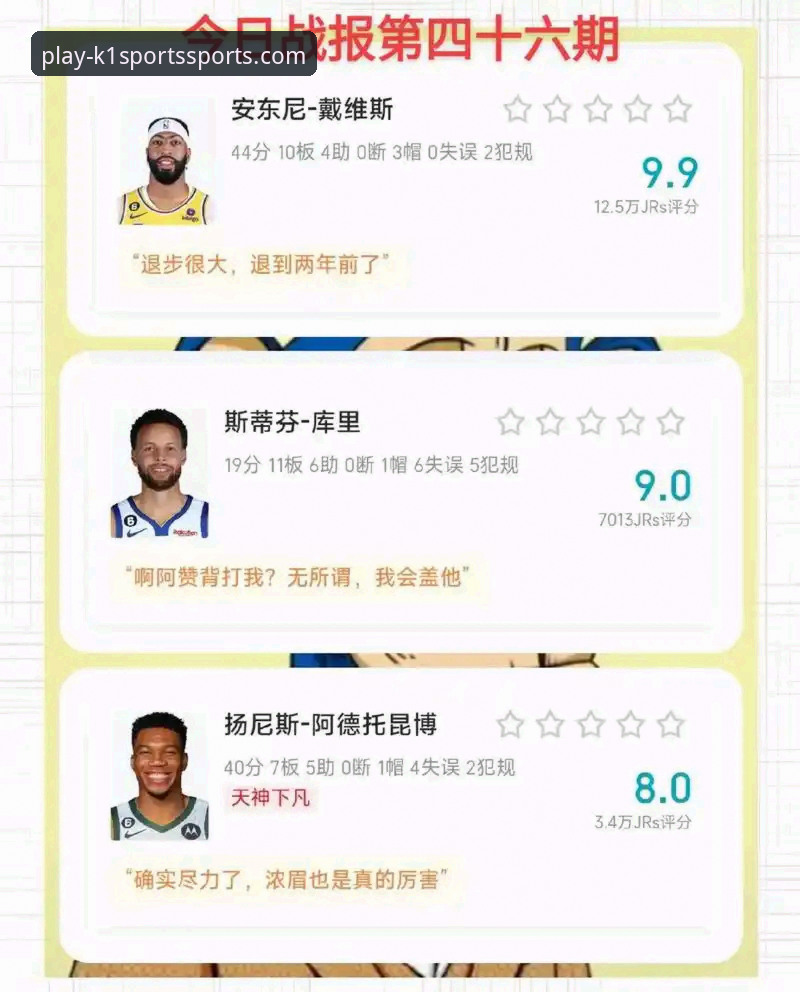Open the play-k1sportssports.com watermark link
Viewport: 800px width, 992px height.
170,57
